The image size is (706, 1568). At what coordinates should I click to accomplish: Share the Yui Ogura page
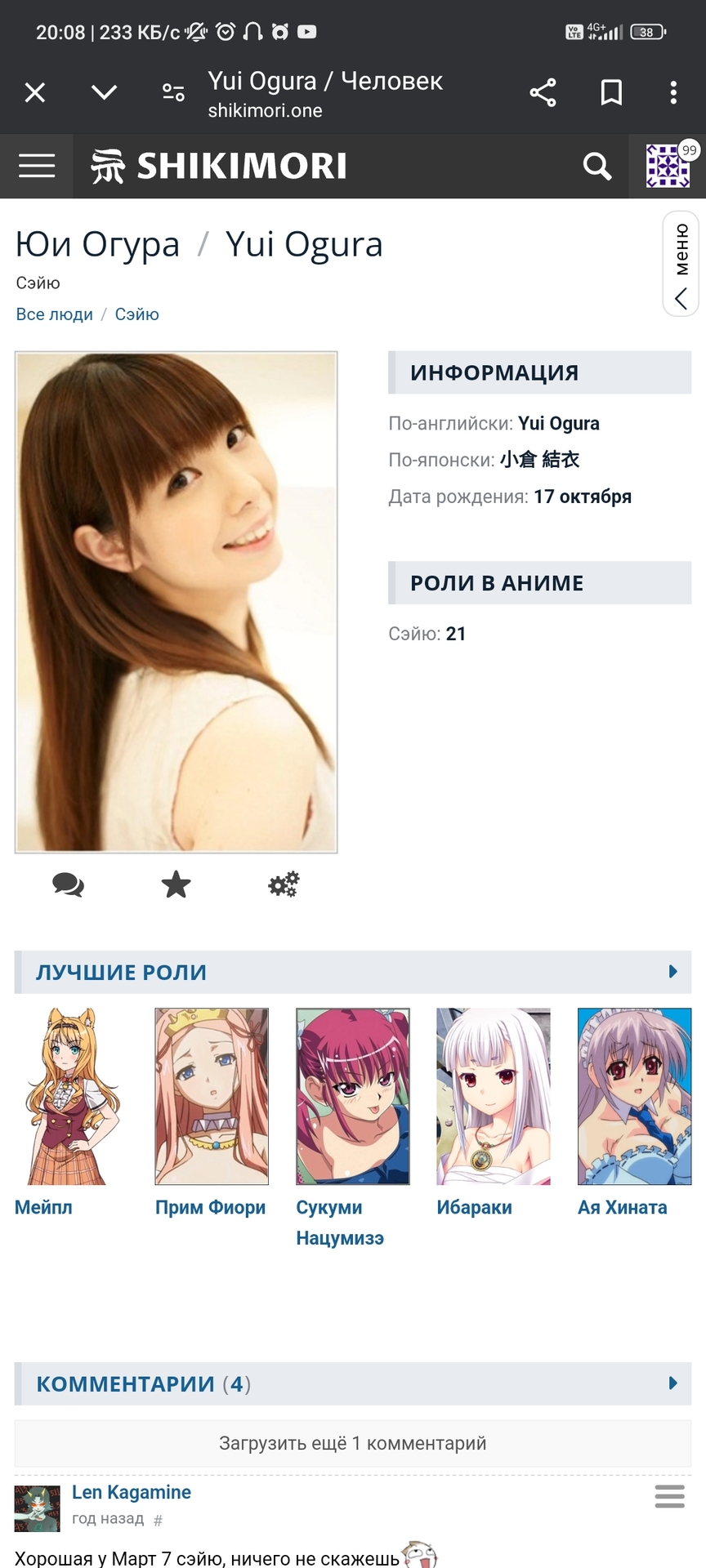pyautogui.click(x=543, y=92)
